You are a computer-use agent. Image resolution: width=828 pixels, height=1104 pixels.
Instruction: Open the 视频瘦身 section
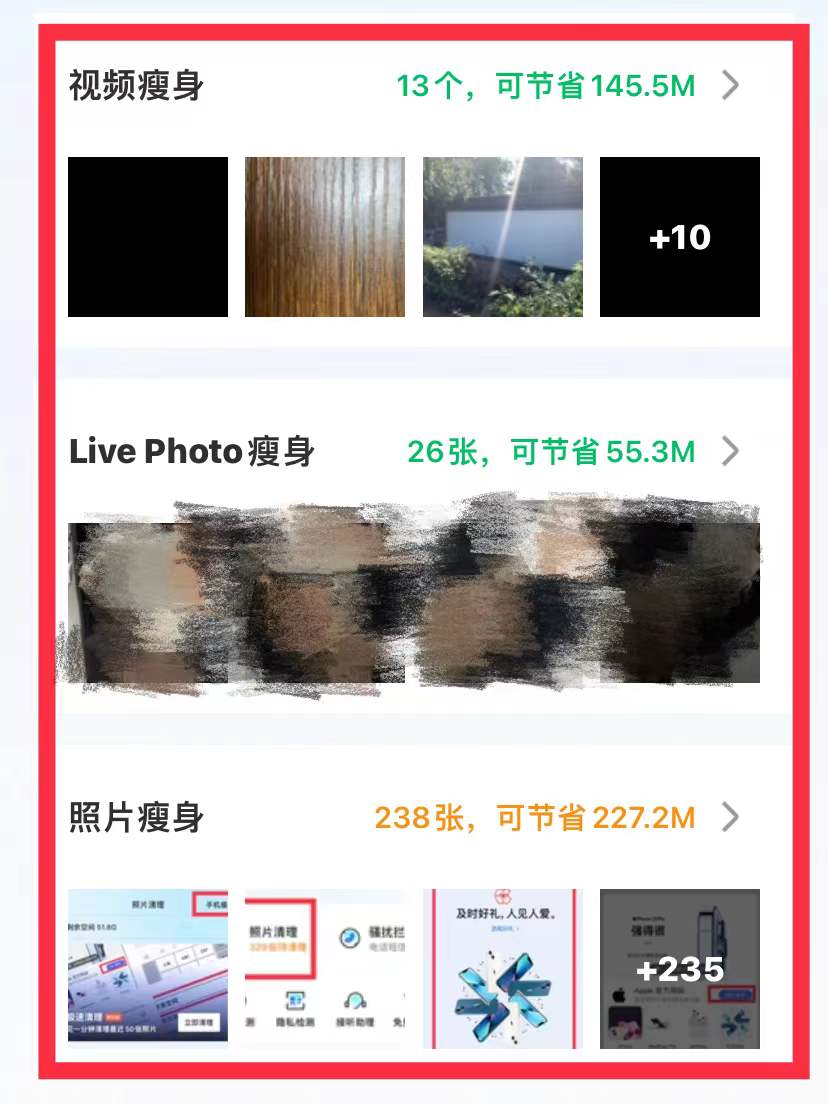pyautogui.click(x=730, y=86)
